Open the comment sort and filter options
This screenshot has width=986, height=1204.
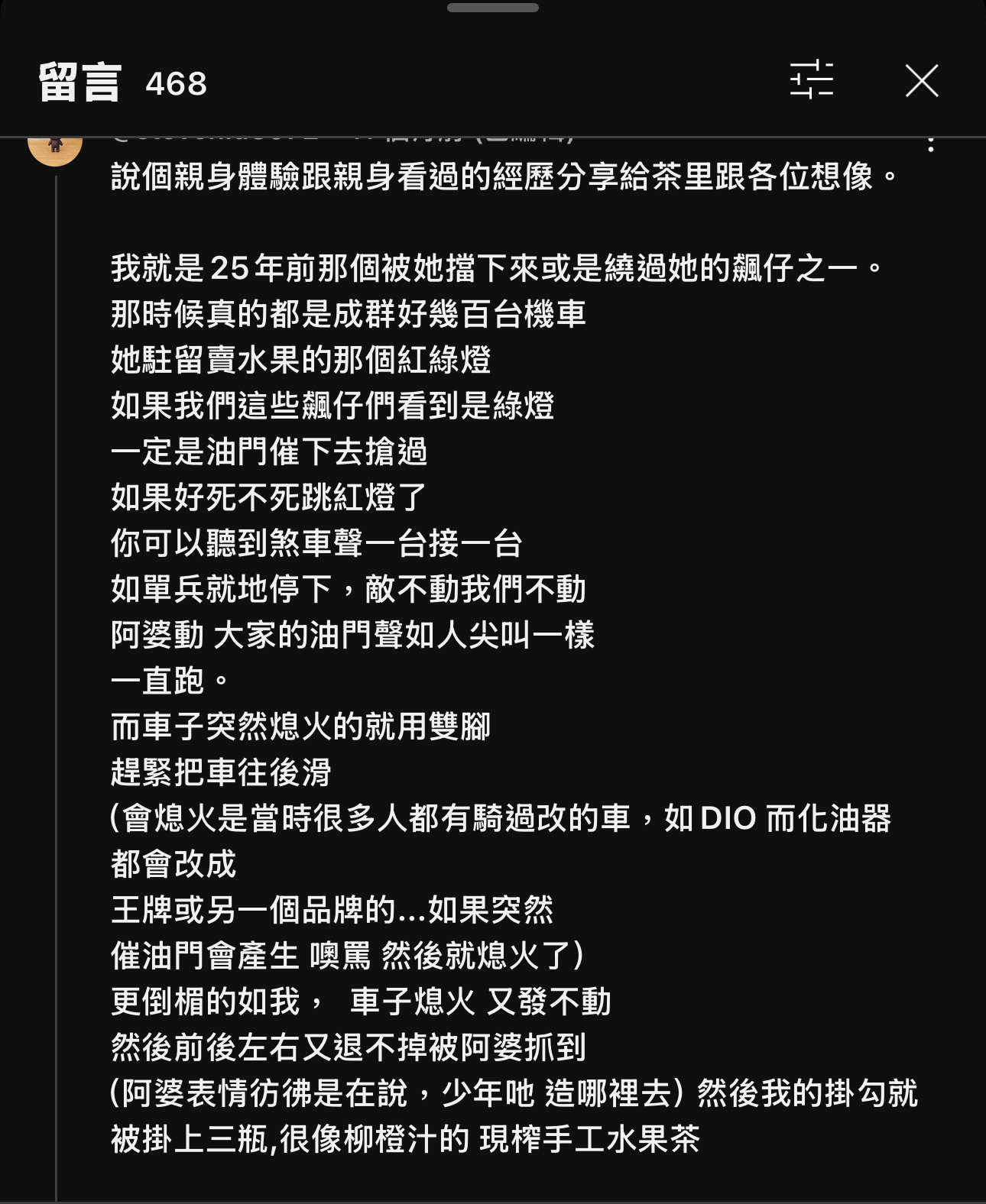811,80
